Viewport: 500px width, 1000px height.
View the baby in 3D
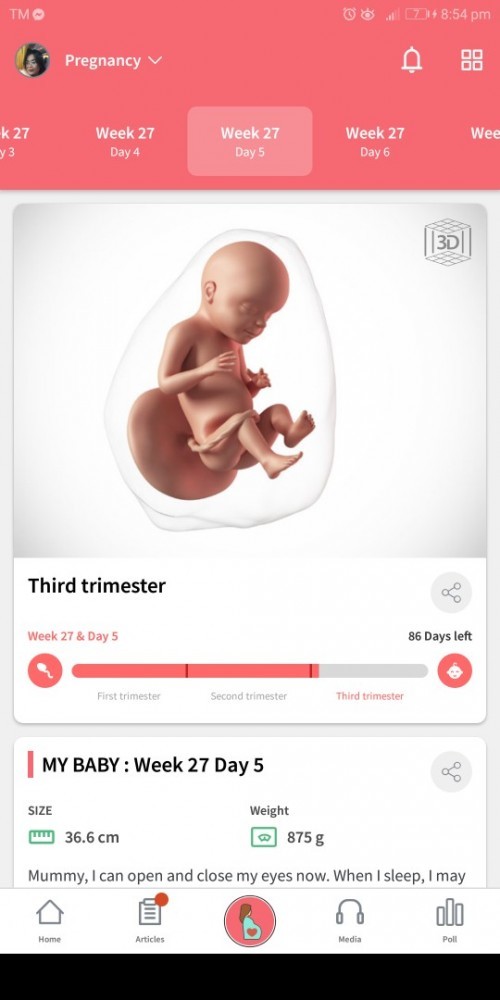[x=448, y=242]
